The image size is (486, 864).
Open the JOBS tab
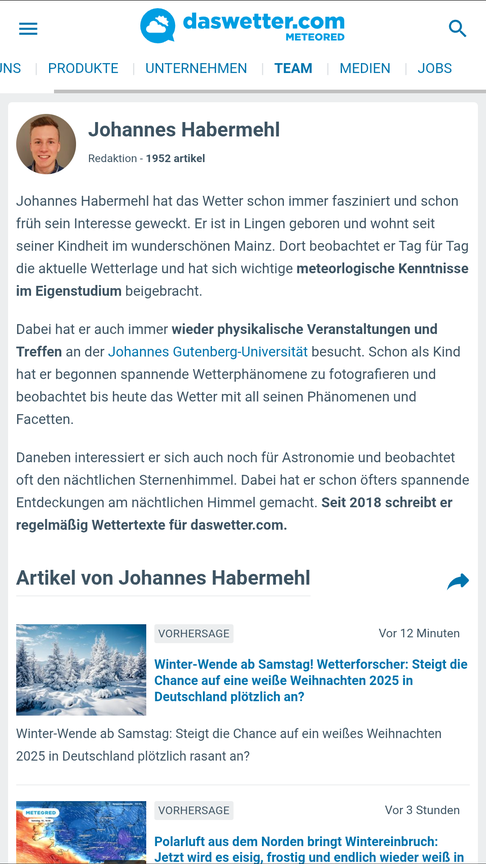pos(435,68)
